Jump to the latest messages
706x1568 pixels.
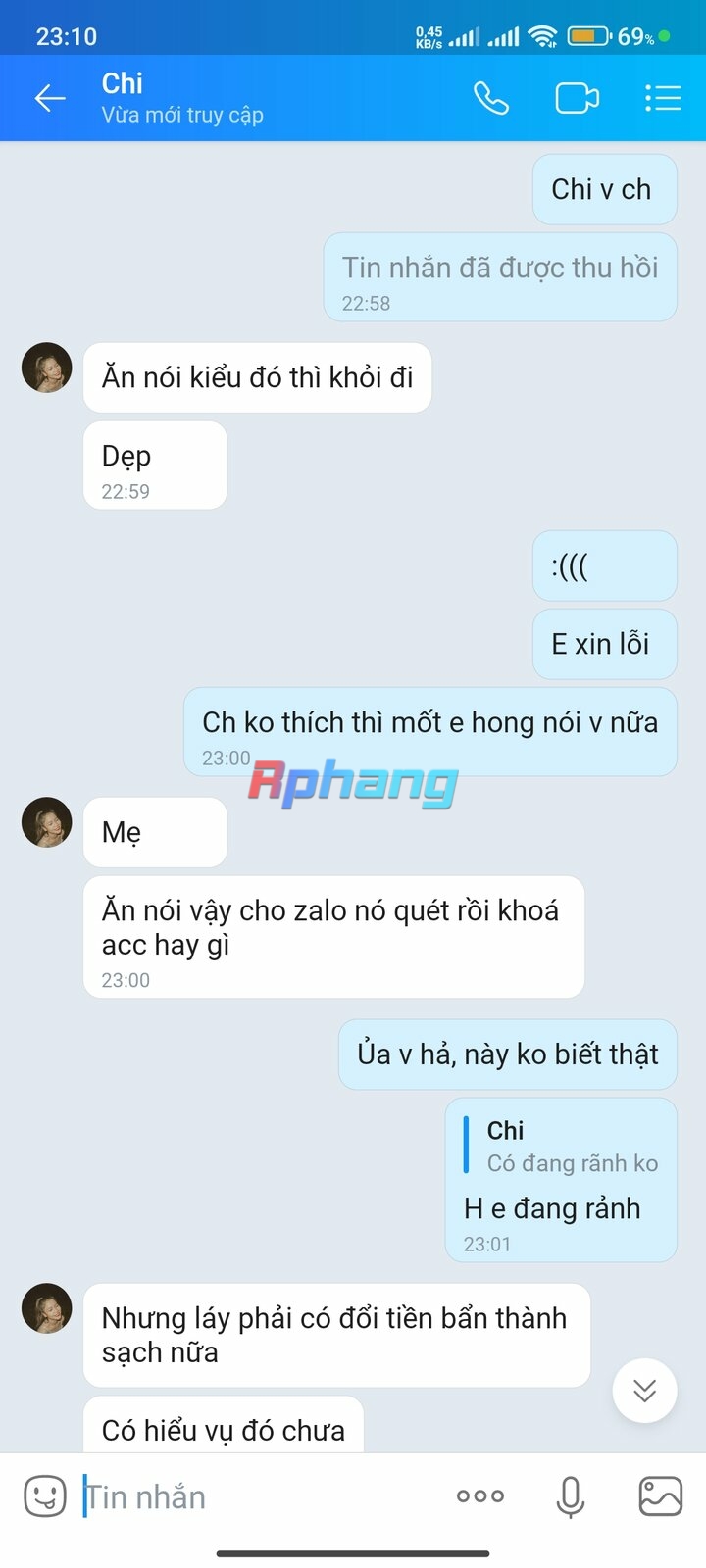(644, 1390)
